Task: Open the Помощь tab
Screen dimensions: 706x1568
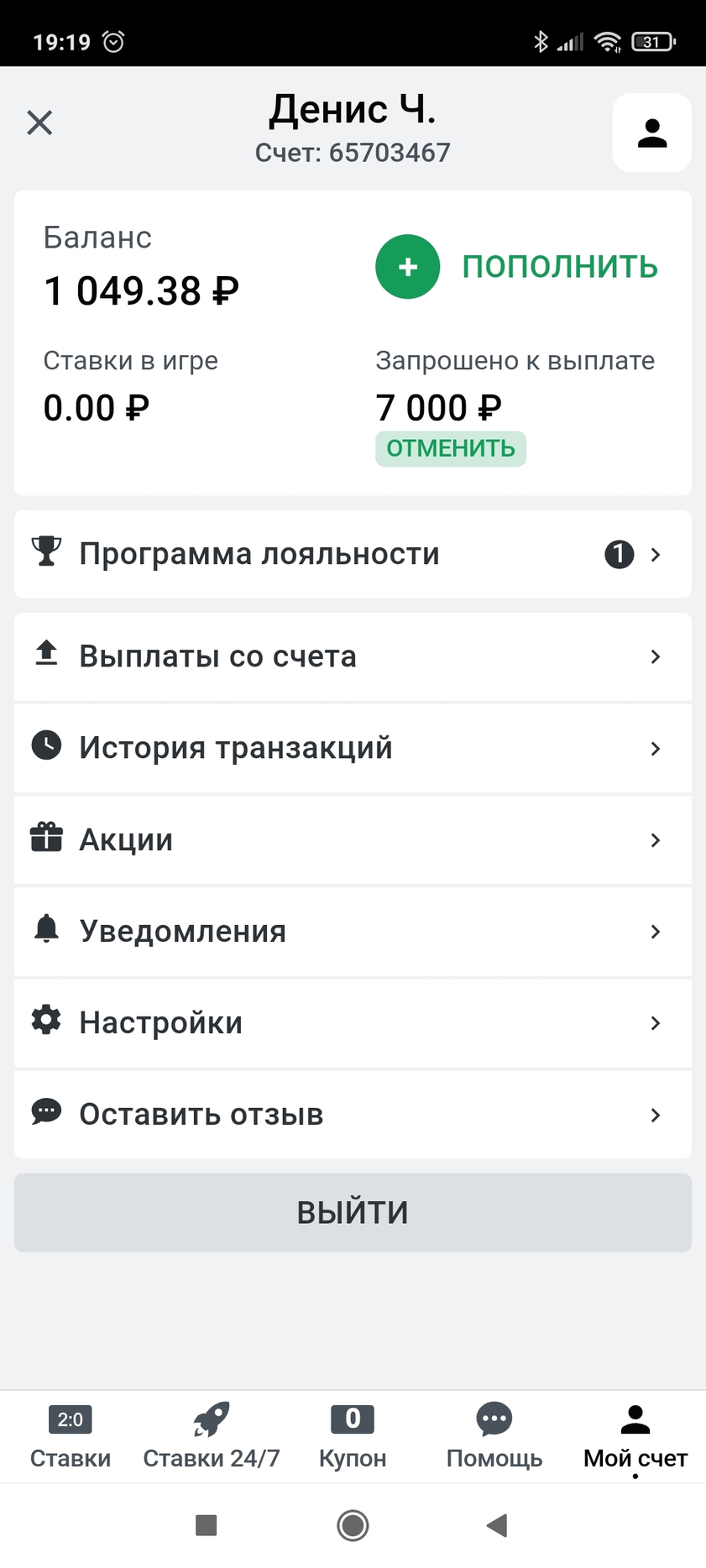Action: pyautogui.click(x=494, y=1435)
